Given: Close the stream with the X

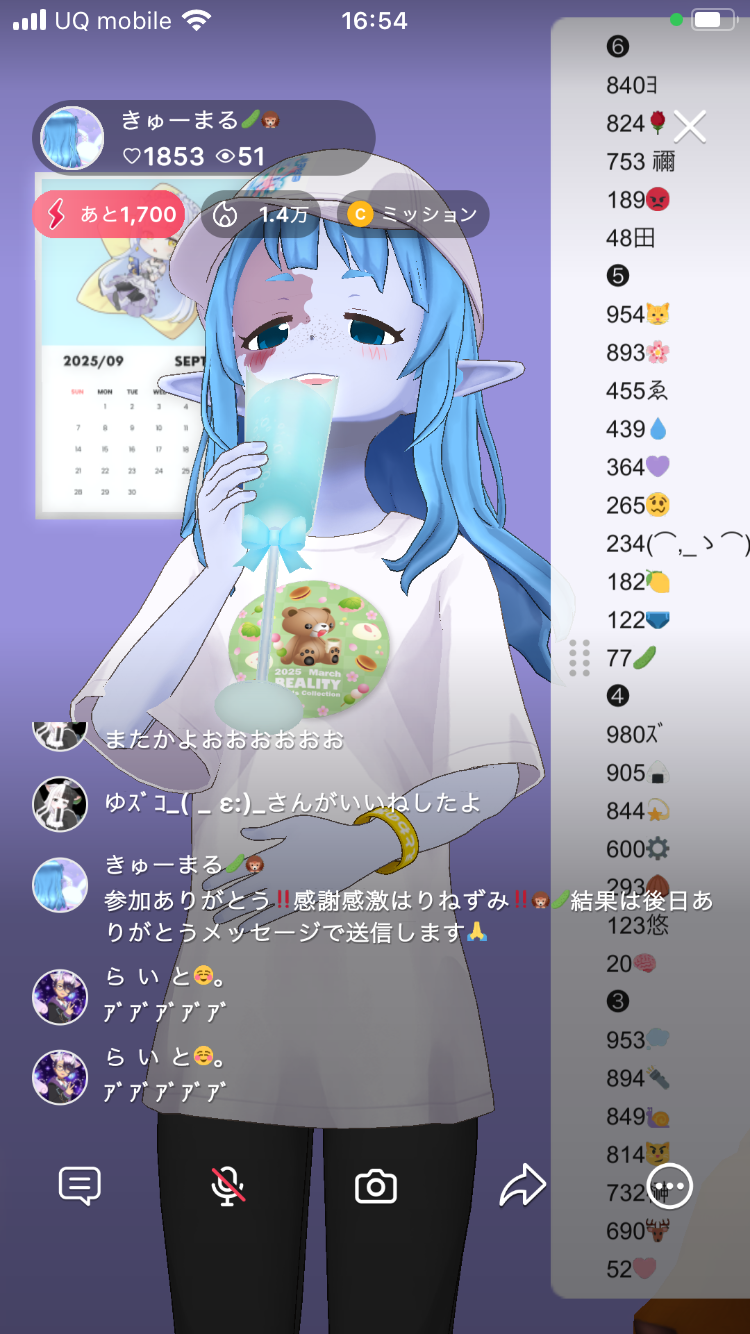Looking at the screenshot, I should pos(689,126).
